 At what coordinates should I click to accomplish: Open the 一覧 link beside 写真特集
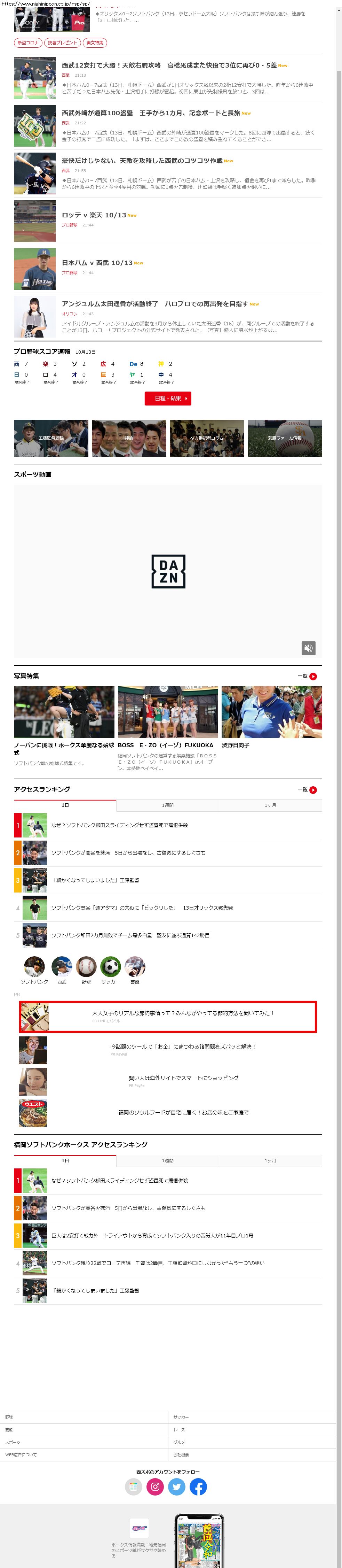tap(307, 676)
